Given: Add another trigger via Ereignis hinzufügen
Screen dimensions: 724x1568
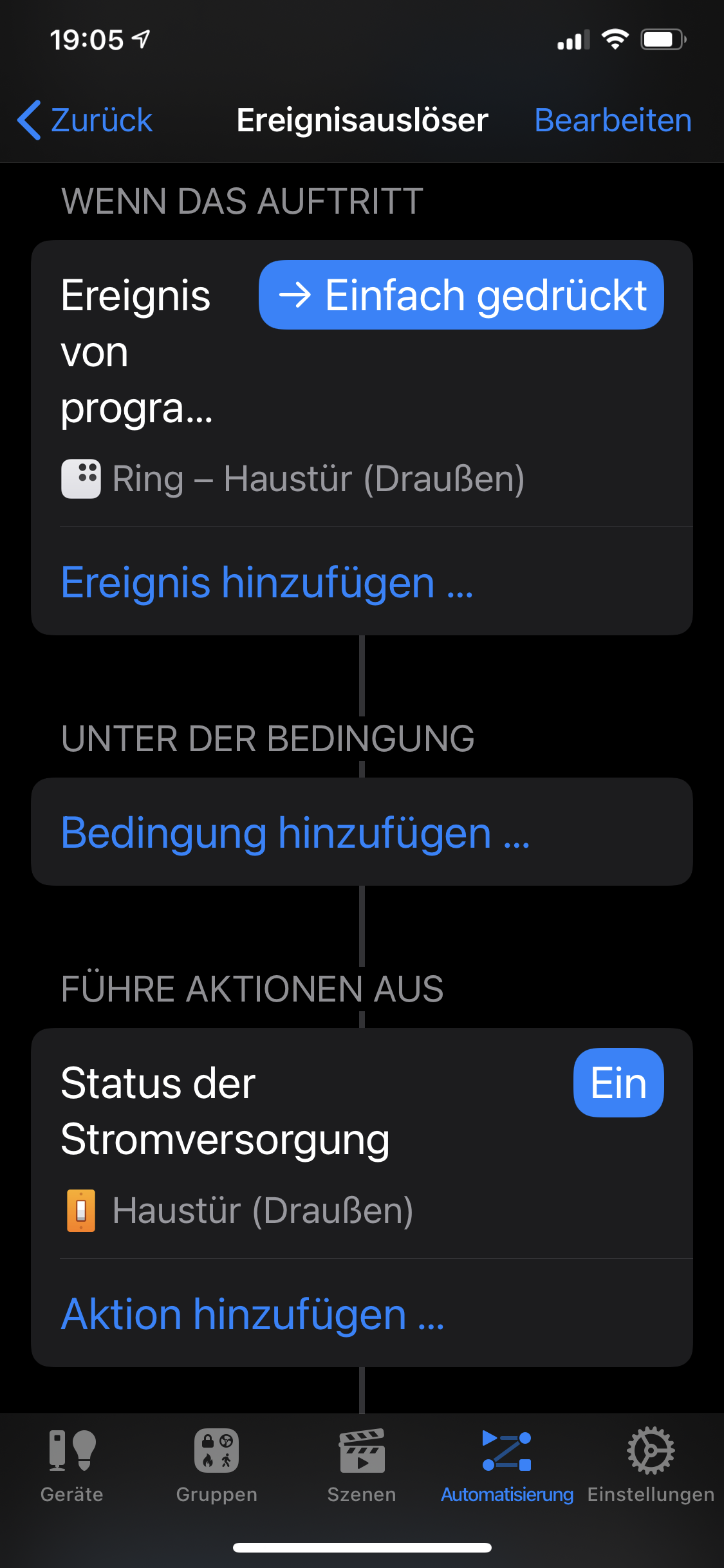Looking at the screenshot, I should pyautogui.click(x=266, y=583).
